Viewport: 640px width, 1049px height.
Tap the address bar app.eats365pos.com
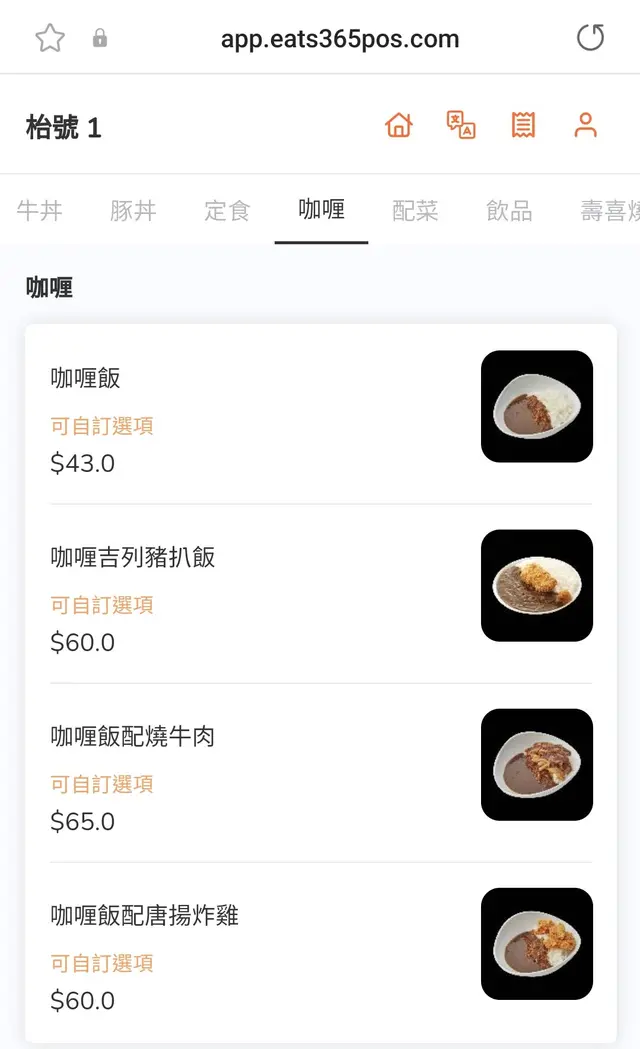point(340,40)
